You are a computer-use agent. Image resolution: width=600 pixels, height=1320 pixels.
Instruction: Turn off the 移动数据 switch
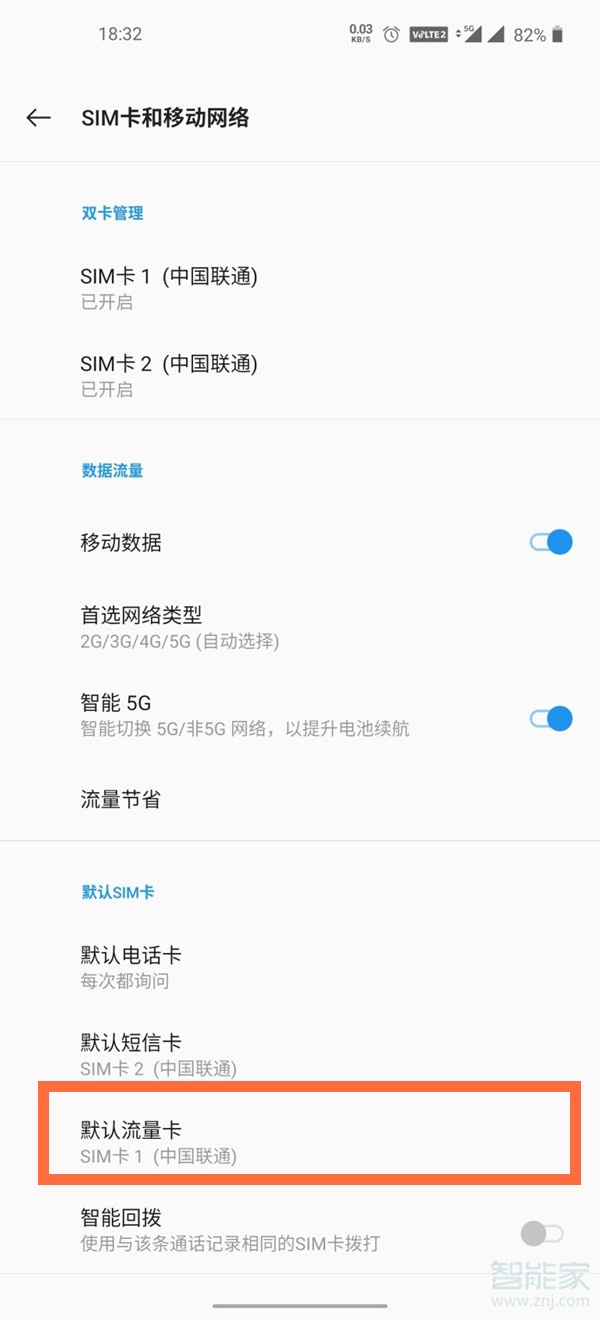click(x=551, y=543)
